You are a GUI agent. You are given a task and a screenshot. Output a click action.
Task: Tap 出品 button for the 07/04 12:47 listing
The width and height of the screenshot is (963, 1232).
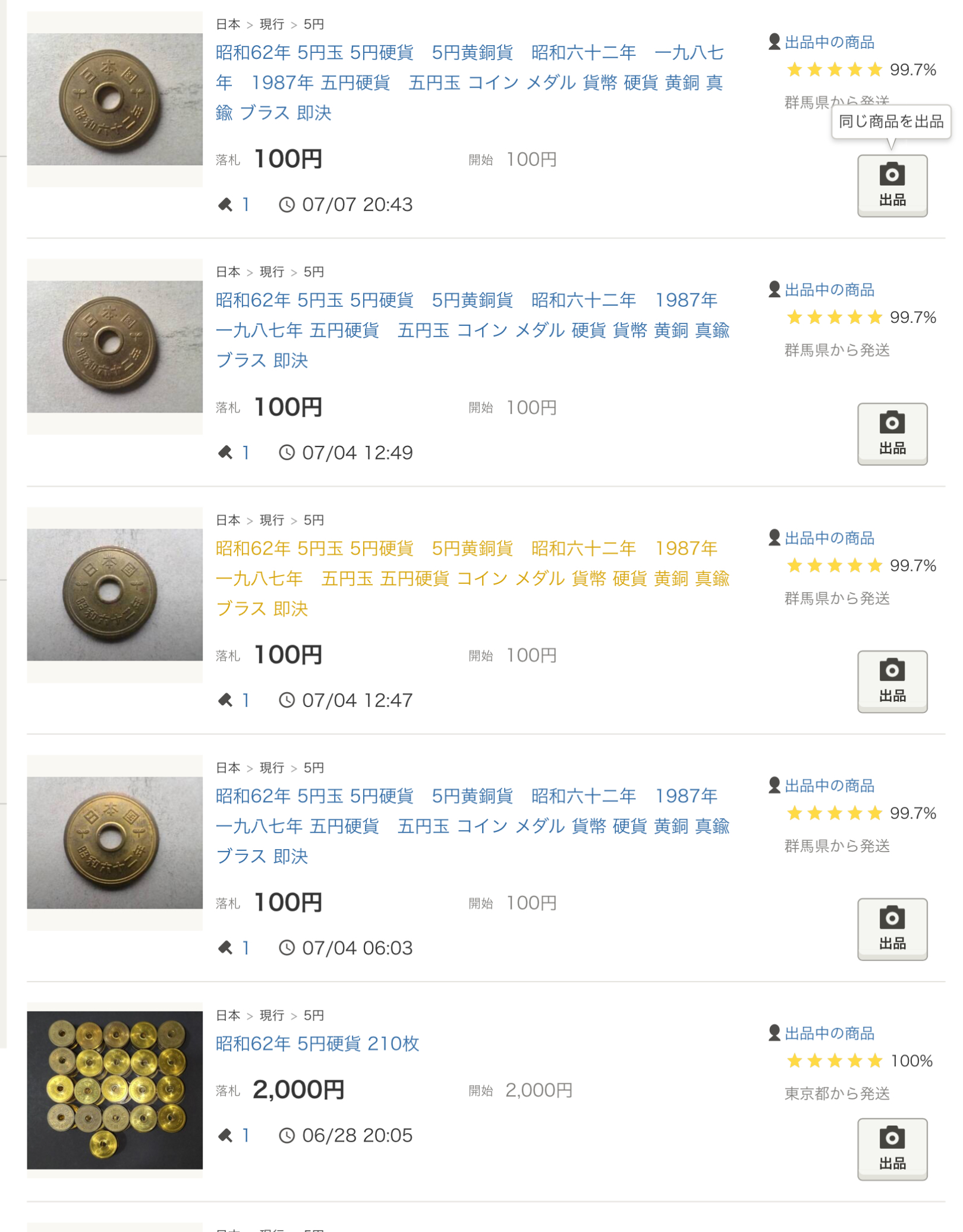pyautogui.click(x=892, y=681)
